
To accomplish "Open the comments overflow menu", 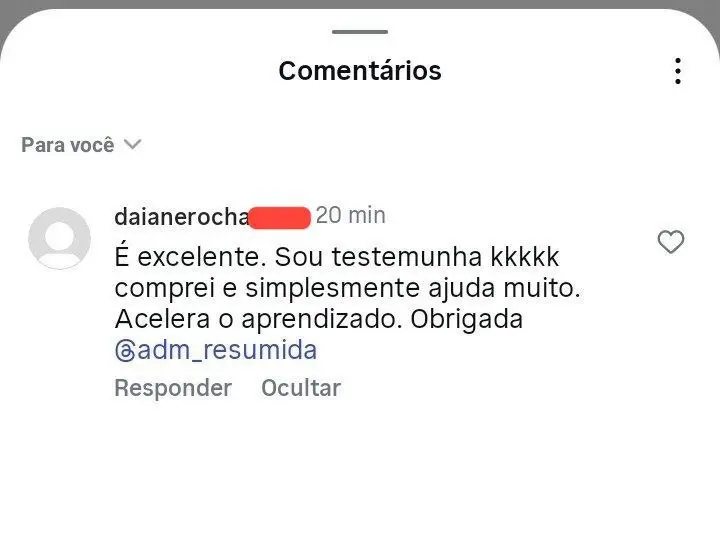I will click(678, 71).
